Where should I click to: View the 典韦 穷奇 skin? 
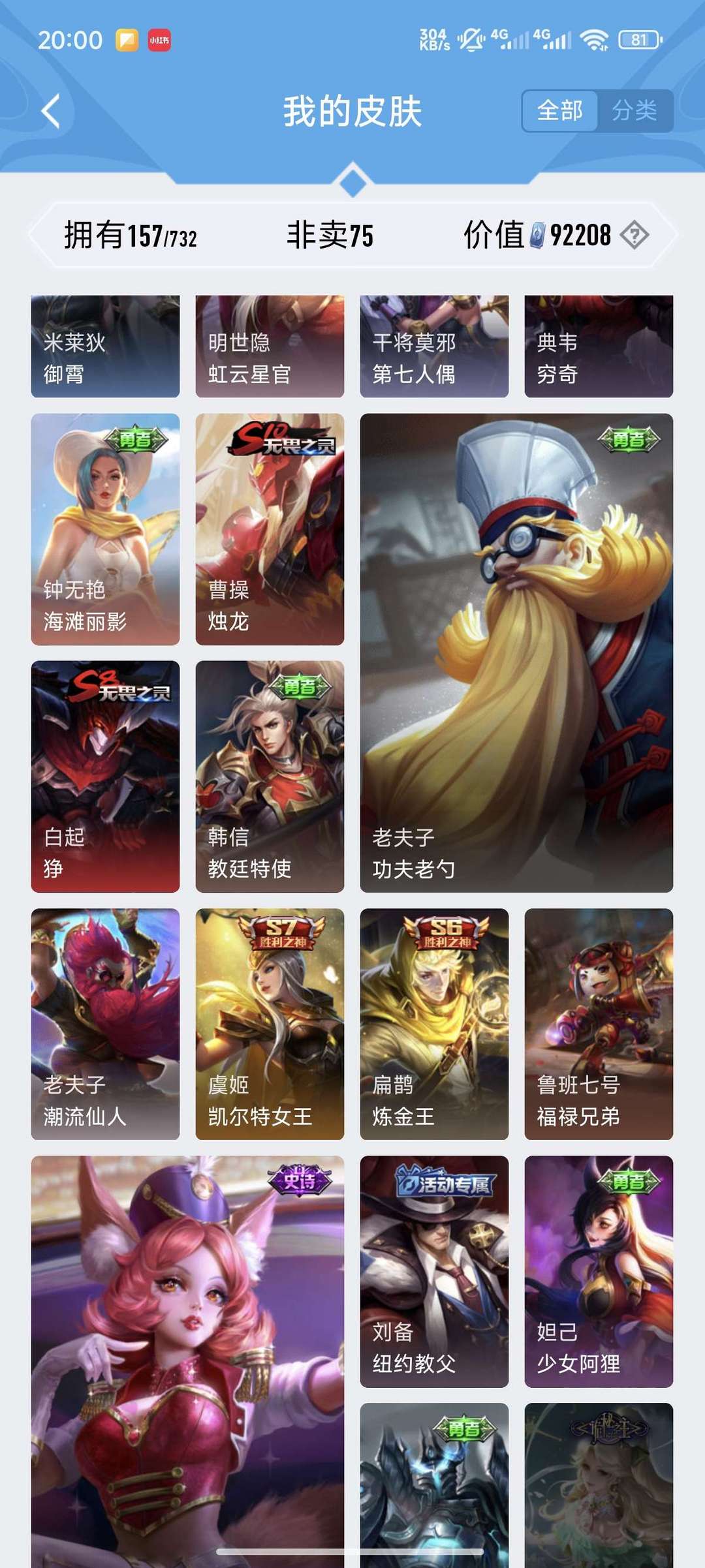coord(599,346)
